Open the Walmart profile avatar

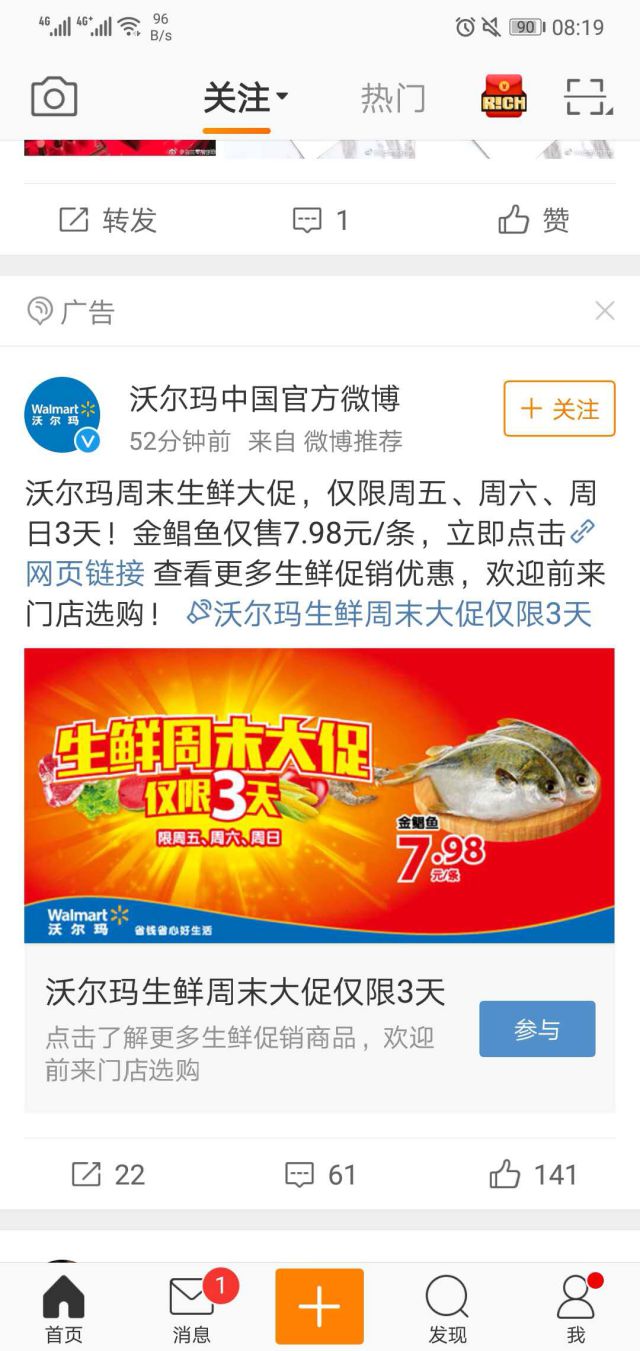[62, 415]
